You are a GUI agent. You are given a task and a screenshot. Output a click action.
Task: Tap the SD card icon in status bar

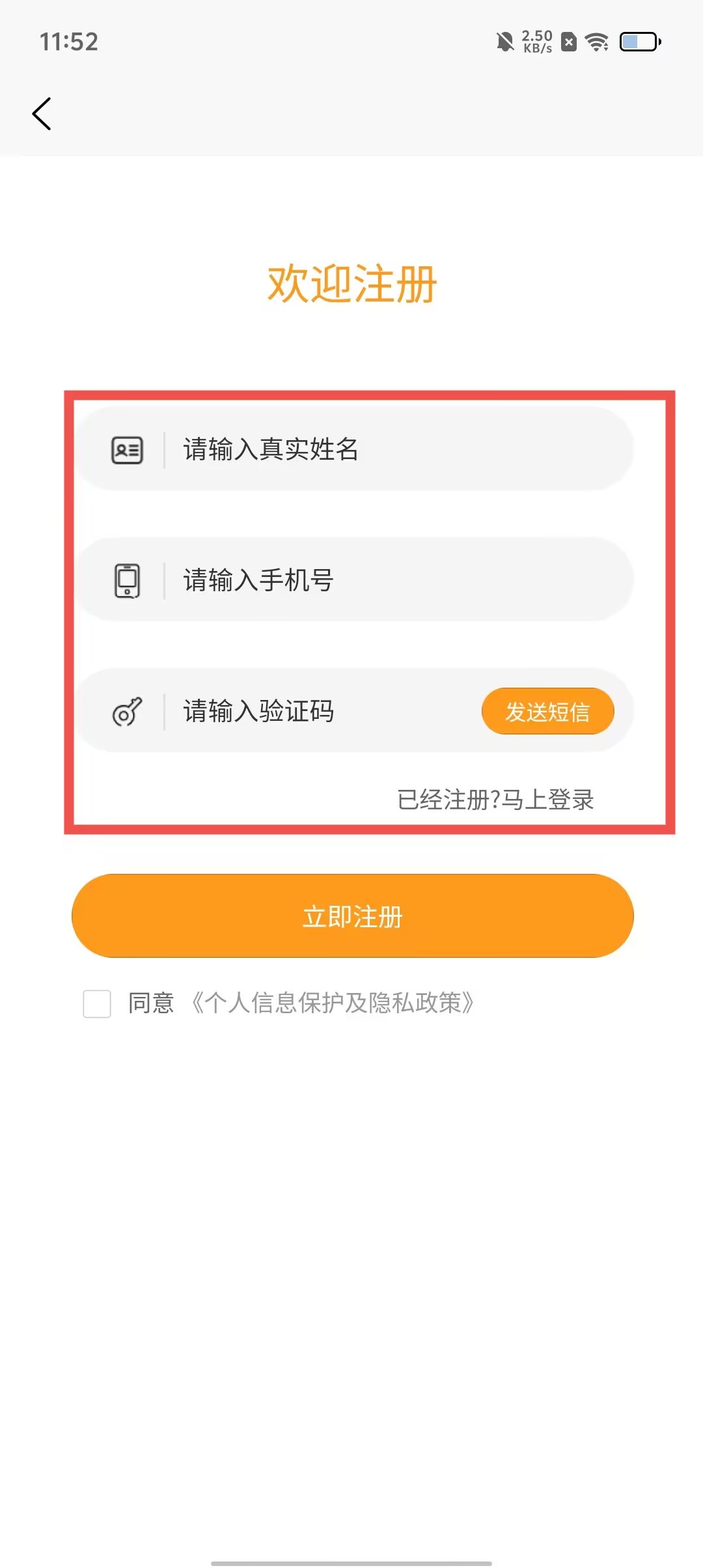click(x=569, y=42)
